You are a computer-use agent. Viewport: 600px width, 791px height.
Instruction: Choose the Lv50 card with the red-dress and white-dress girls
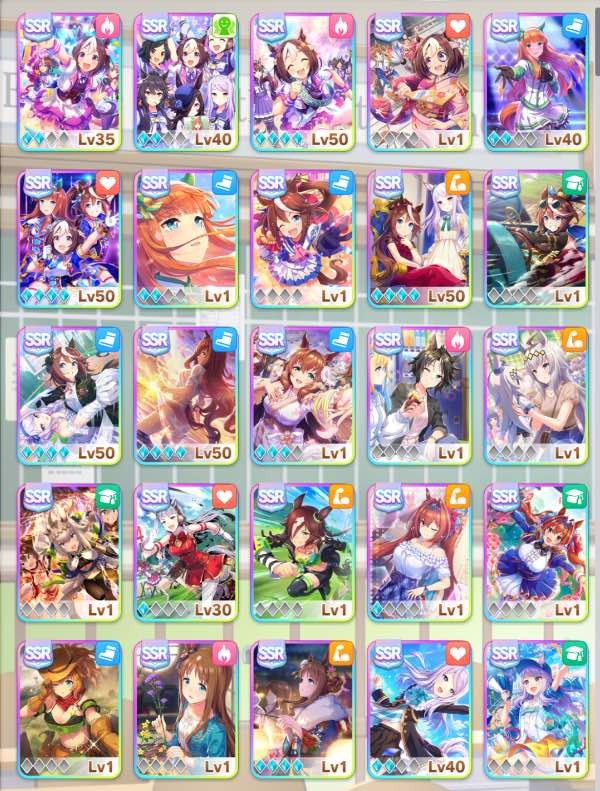(x=418, y=238)
